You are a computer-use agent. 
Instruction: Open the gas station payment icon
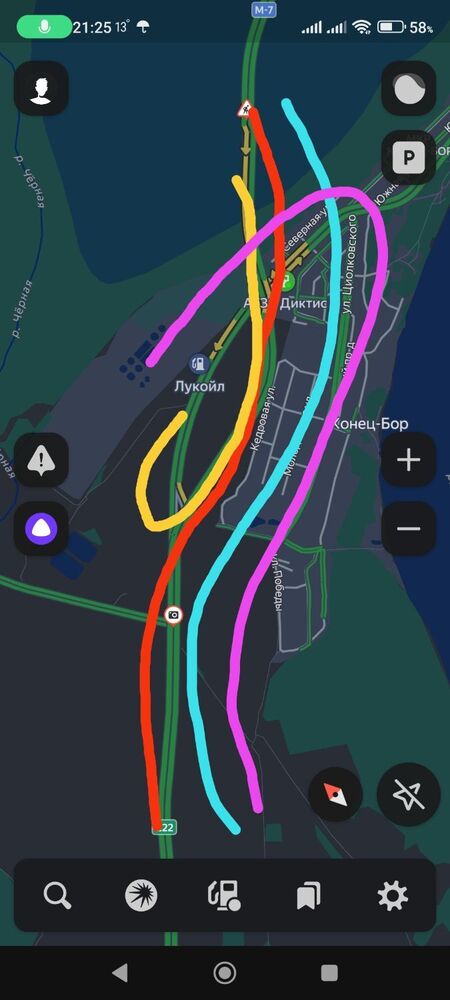tap(224, 895)
